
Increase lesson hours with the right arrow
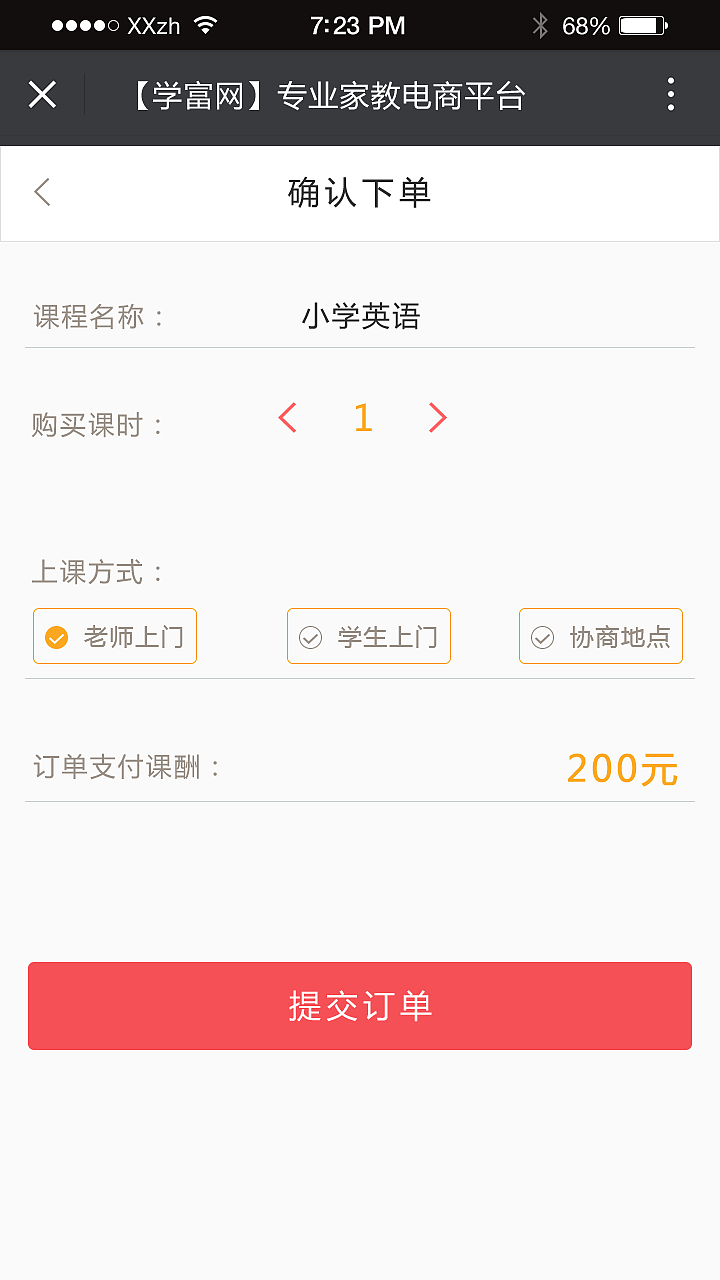tap(437, 418)
